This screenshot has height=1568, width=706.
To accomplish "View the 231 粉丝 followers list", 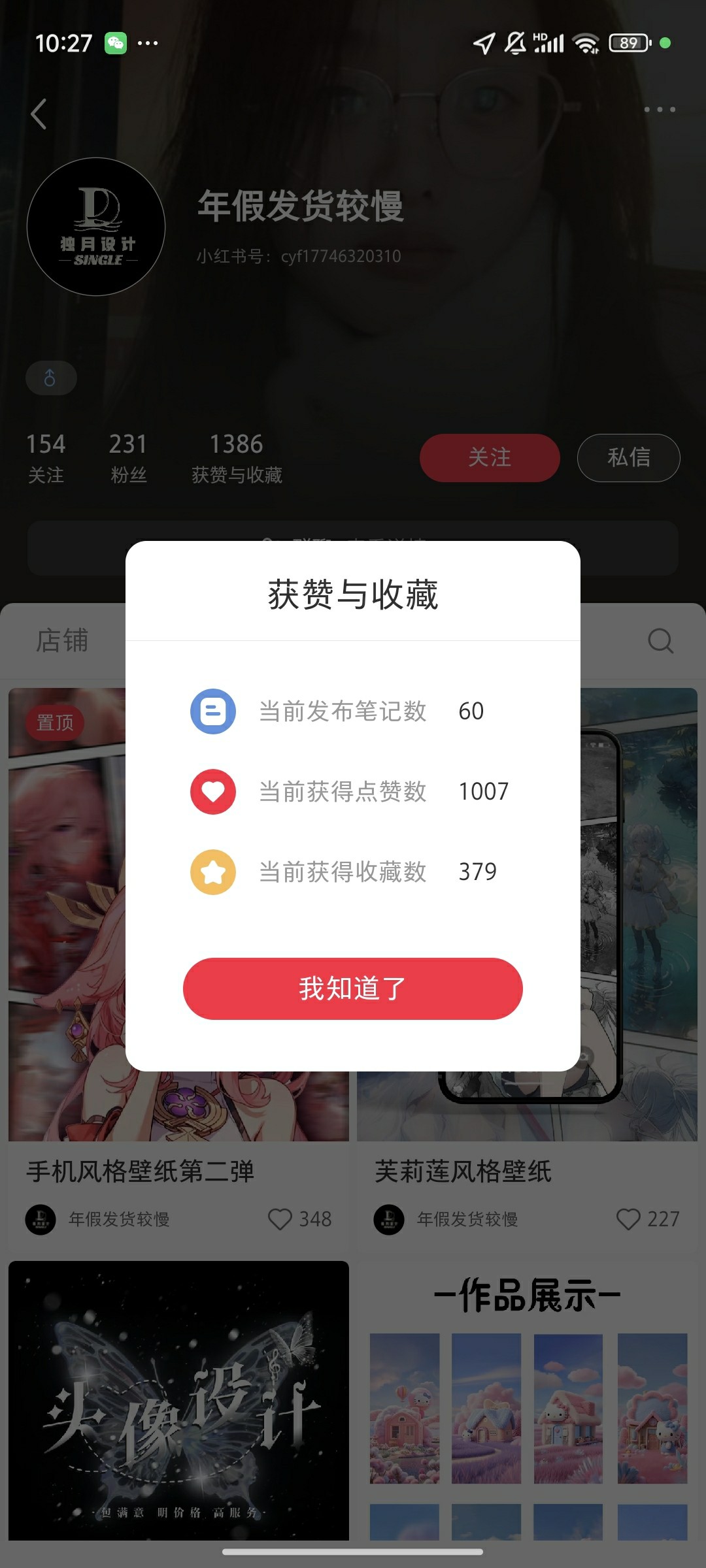I will pyautogui.click(x=128, y=457).
